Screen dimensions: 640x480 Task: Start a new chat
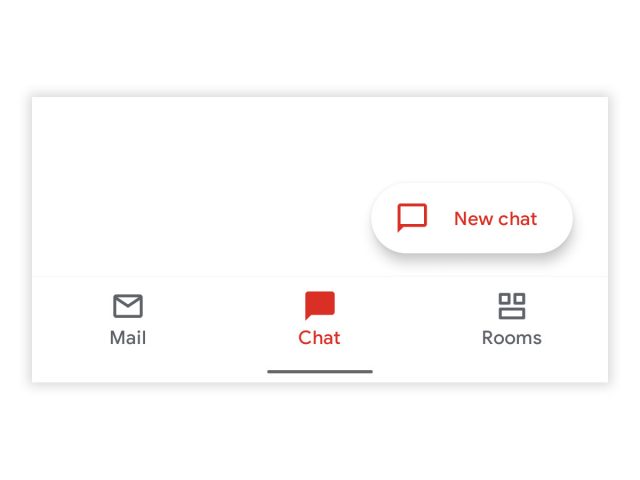471,218
